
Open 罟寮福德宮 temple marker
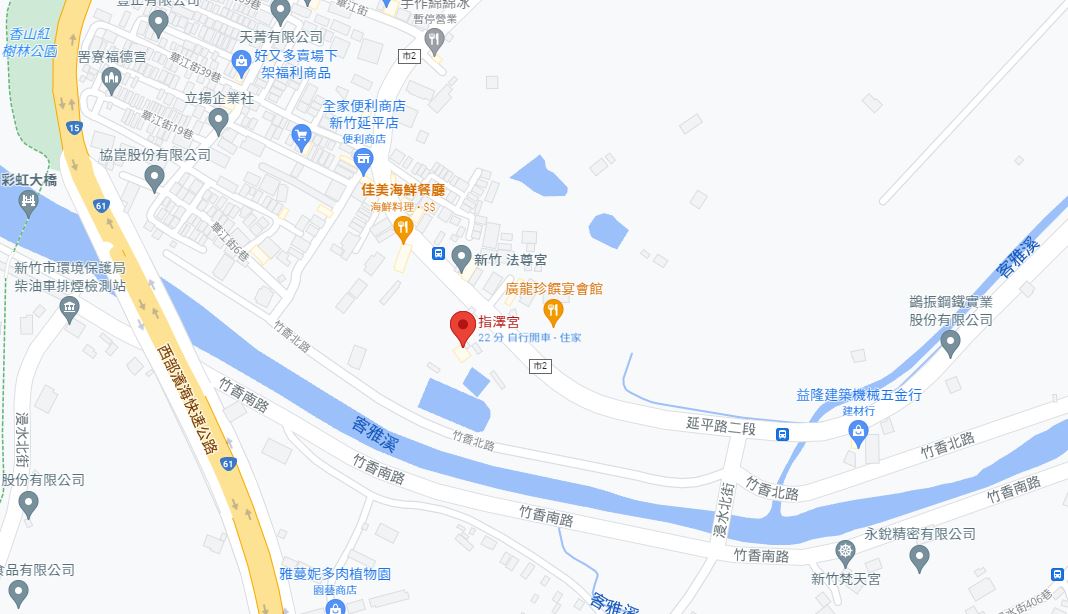click(x=112, y=78)
